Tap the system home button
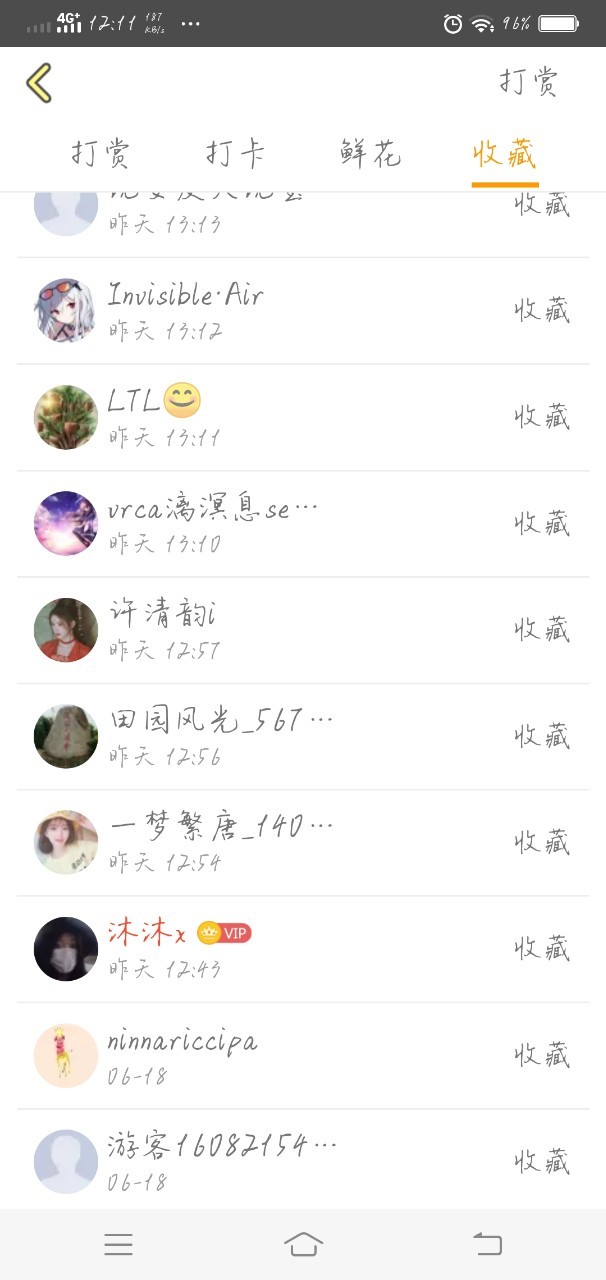This screenshot has width=606, height=1280. point(303,1244)
